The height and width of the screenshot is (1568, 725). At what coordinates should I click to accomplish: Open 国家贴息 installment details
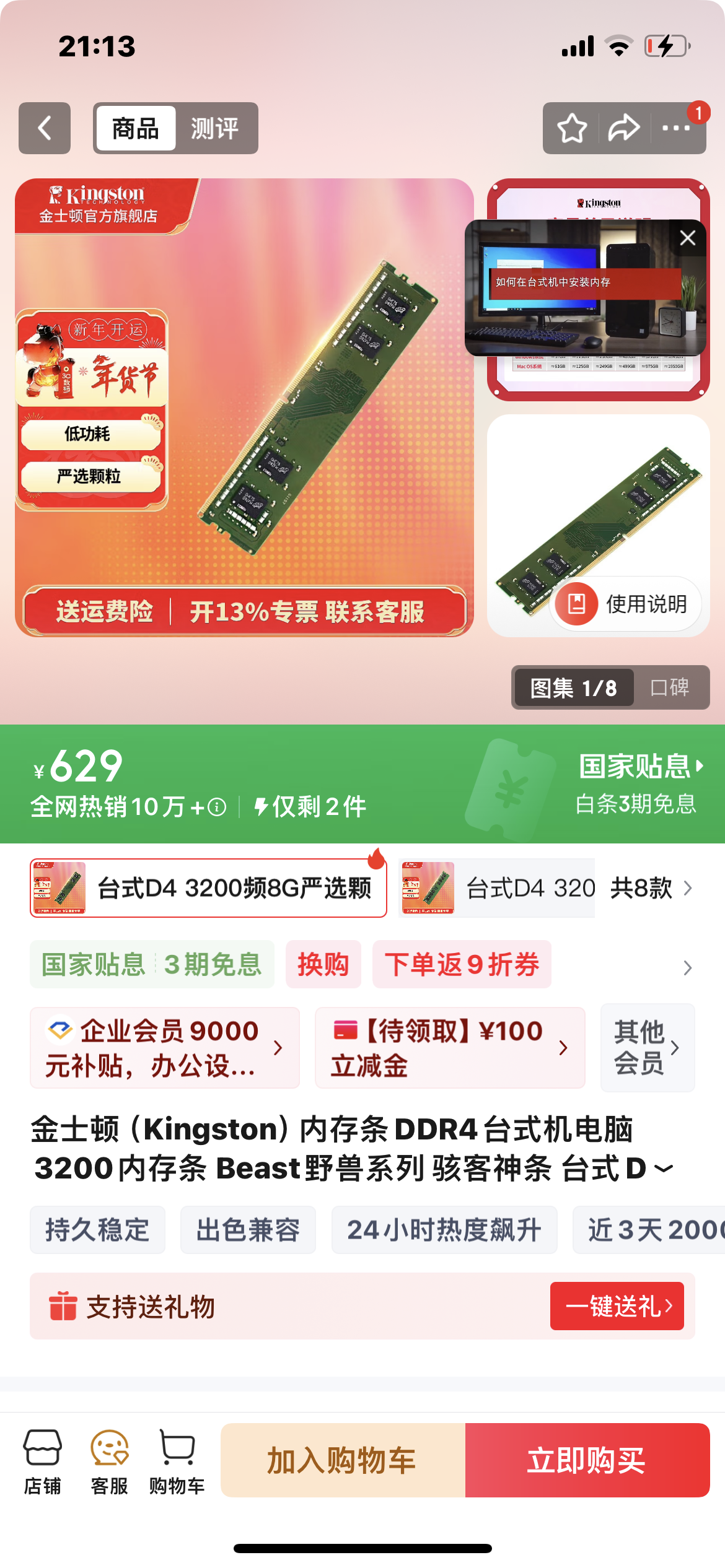[638, 767]
